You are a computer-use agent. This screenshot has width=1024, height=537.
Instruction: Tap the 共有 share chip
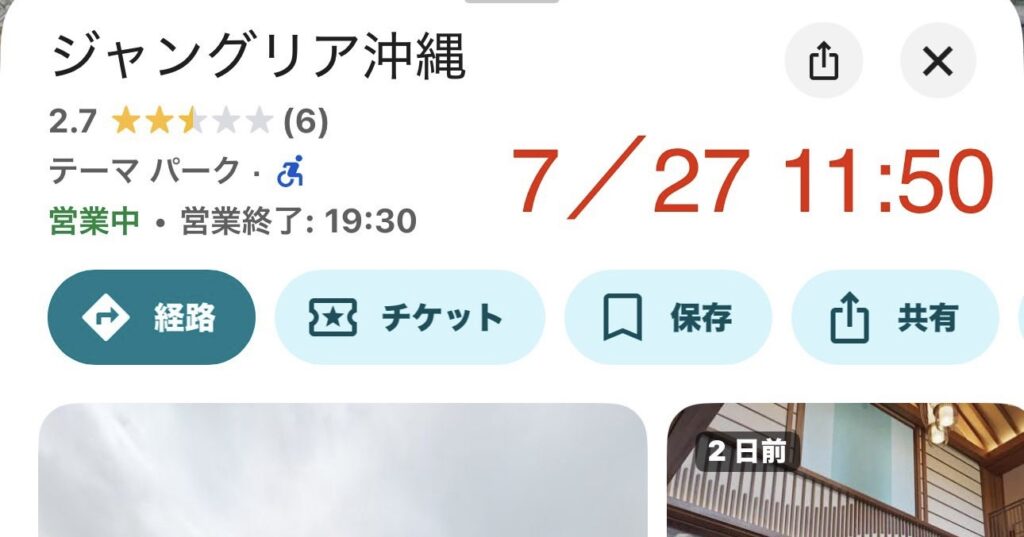coord(895,318)
